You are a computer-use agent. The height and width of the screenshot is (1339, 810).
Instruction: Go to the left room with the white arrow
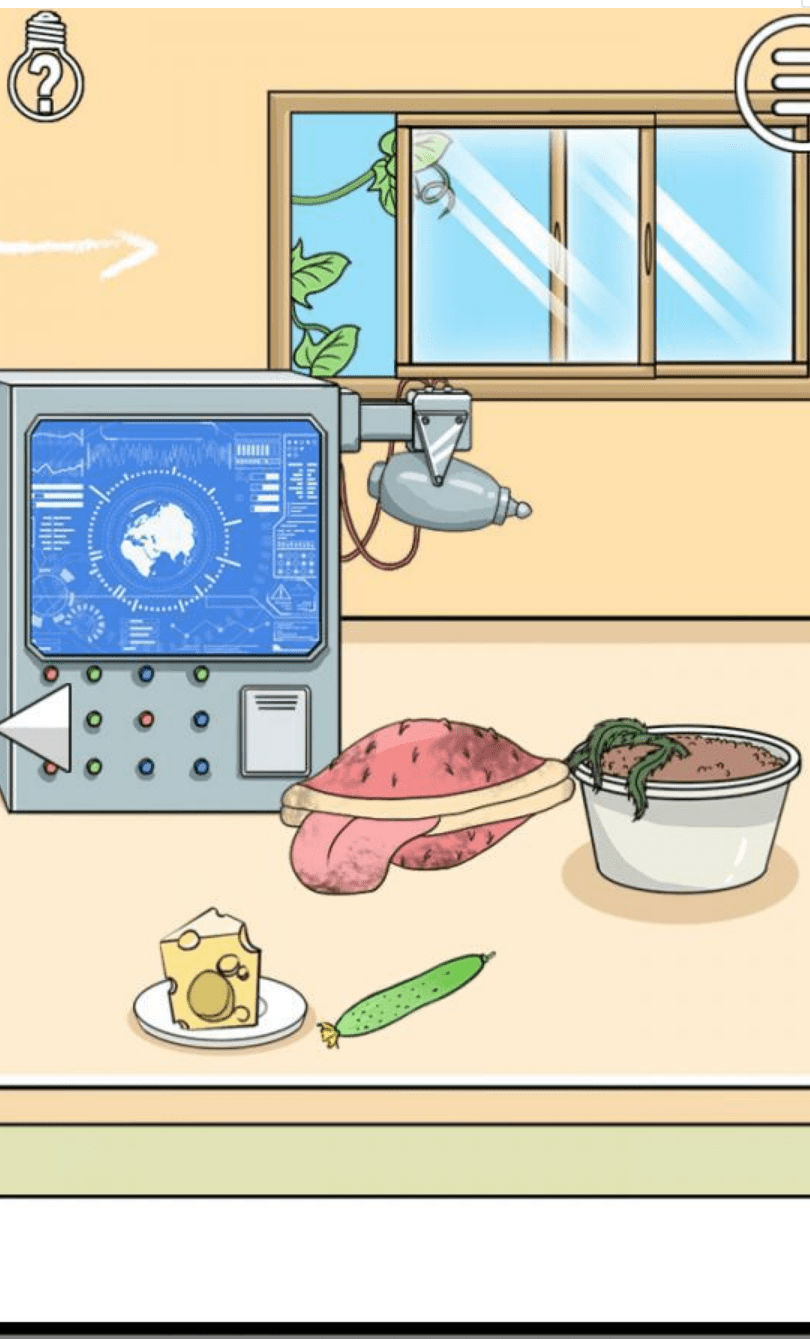(x=40, y=727)
